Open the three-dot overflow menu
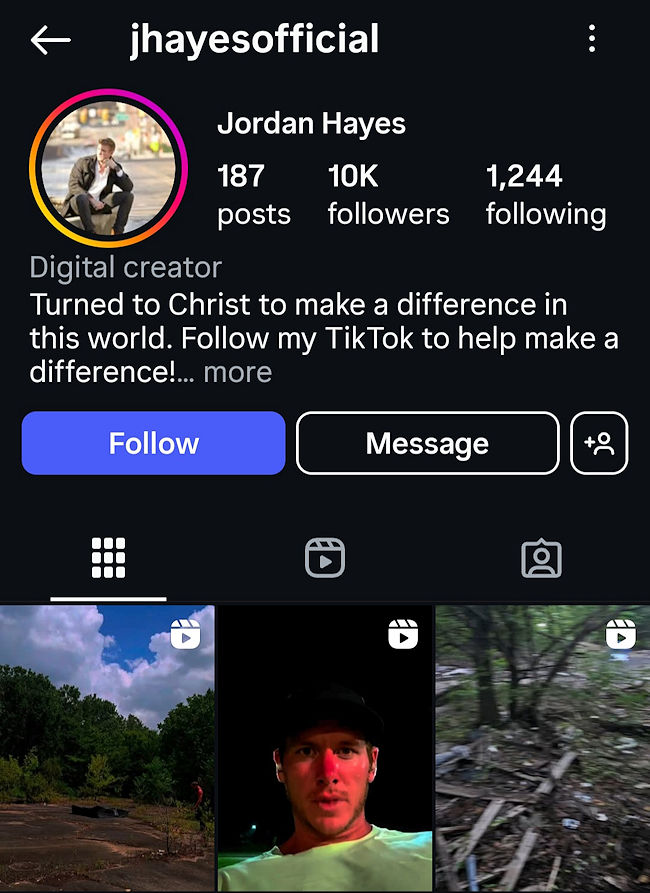This screenshot has height=893, width=650. pyautogui.click(x=592, y=40)
